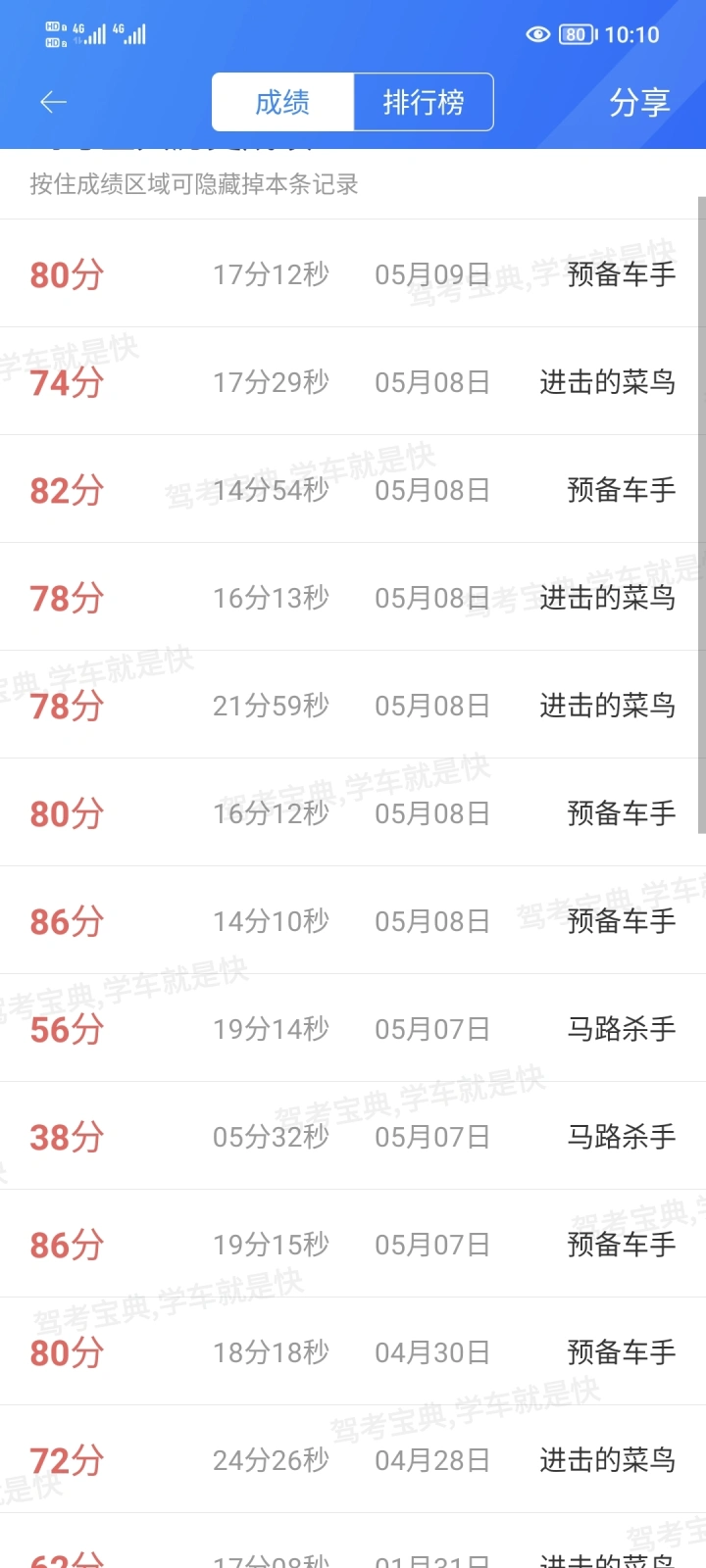This screenshot has height=1568, width=706.
Task: Open the 80分 record from 05月09日
Action: point(353,273)
